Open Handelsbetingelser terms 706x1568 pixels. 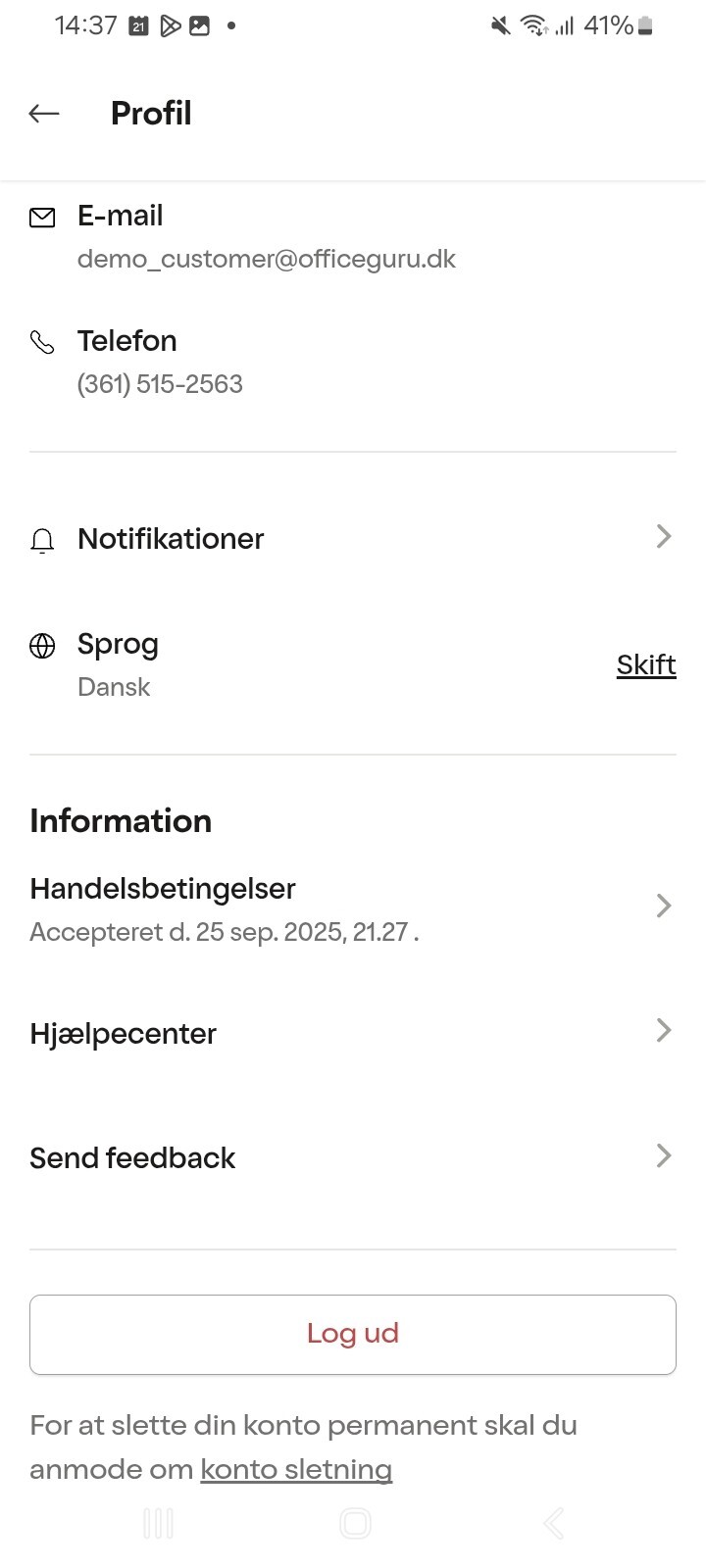(353, 907)
